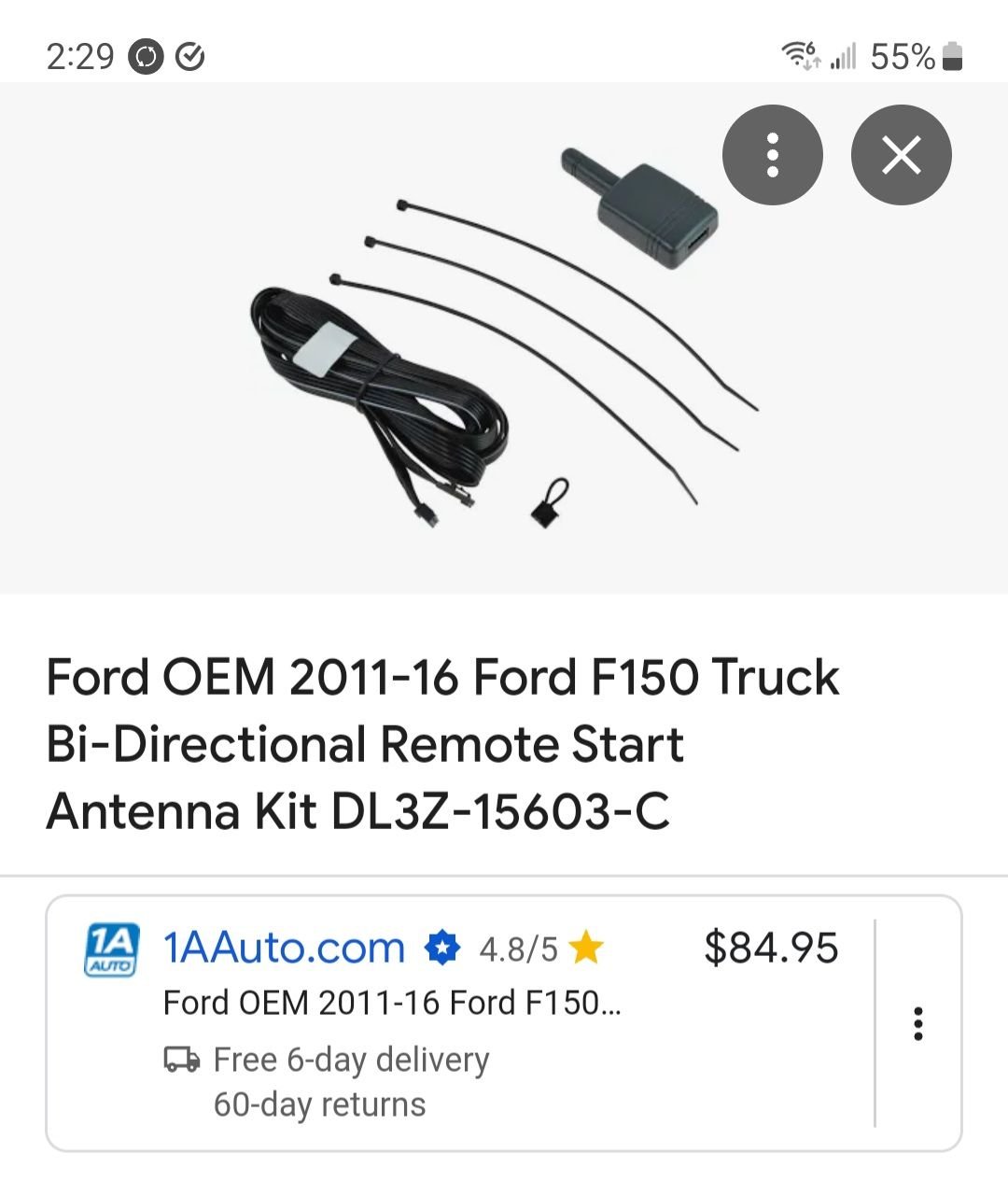Tap the sync icon in the status bar
The image size is (1008, 1181).
(146, 56)
